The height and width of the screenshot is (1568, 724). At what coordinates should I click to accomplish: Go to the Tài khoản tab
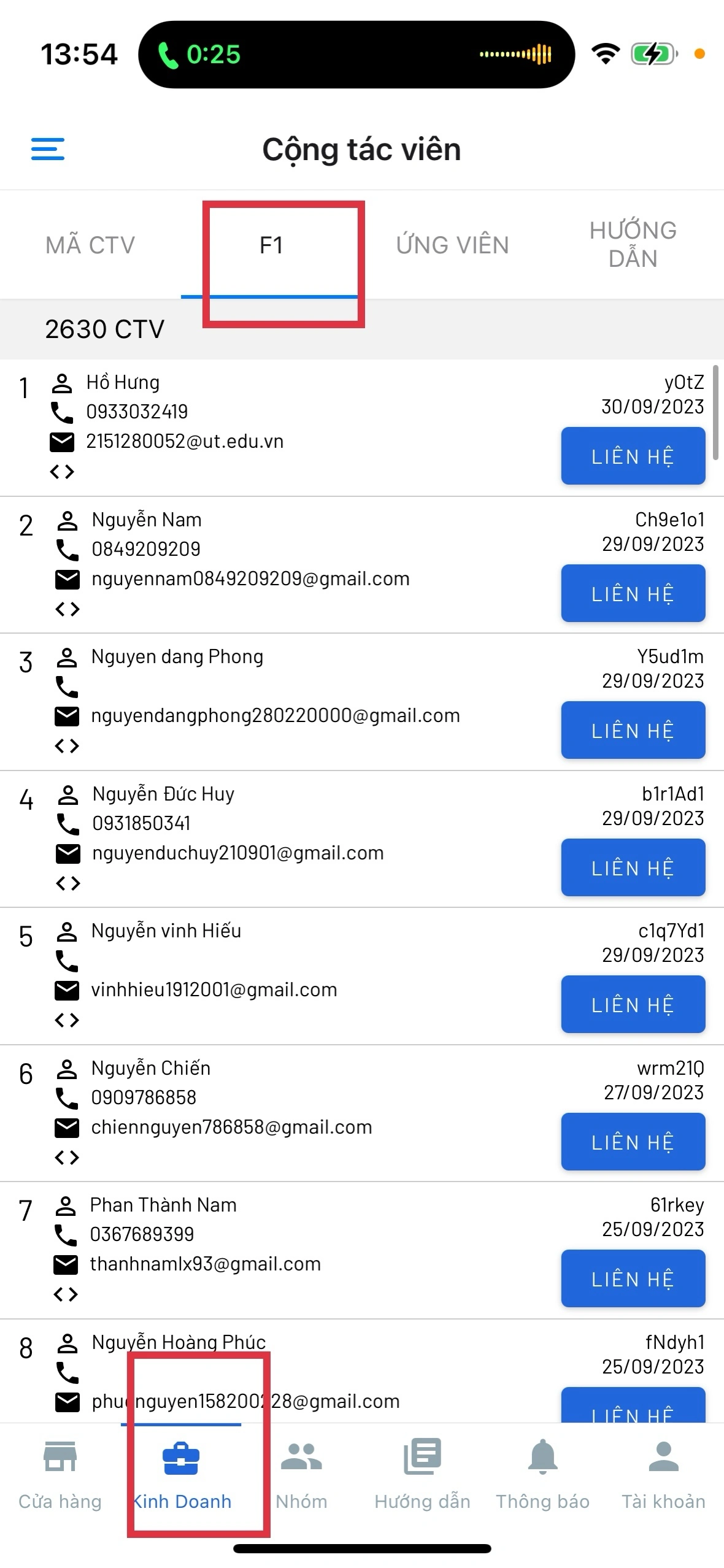pos(663,1475)
